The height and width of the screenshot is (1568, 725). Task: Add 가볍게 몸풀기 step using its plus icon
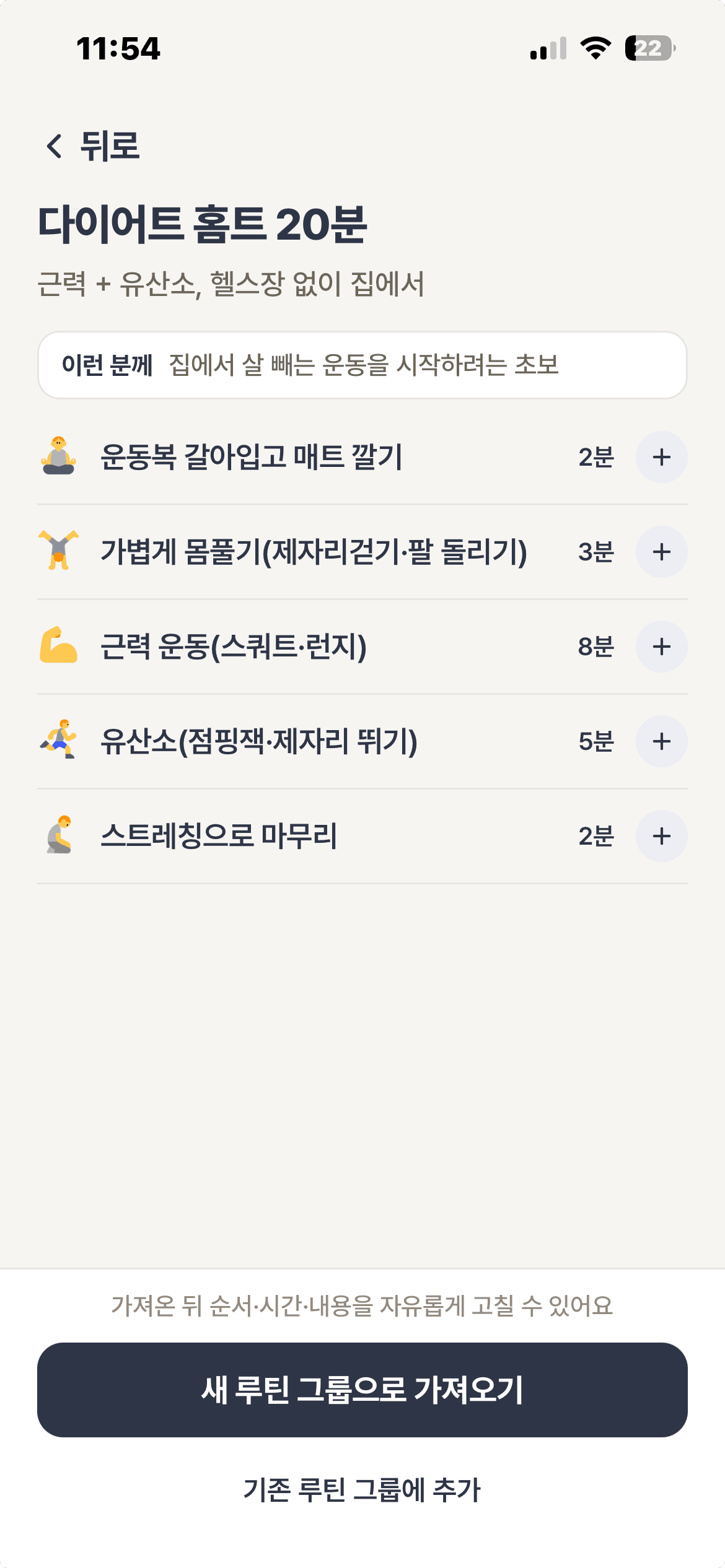coord(661,552)
